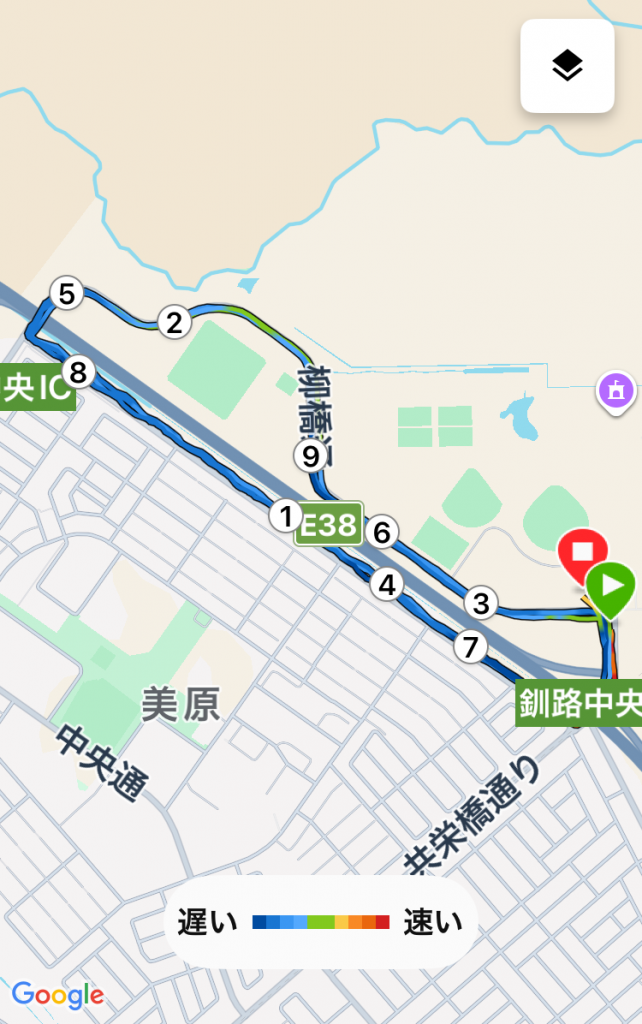Tap the green start marker
Image resolution: width=642 pixels, height=1024 pixels.
(611, 585)
